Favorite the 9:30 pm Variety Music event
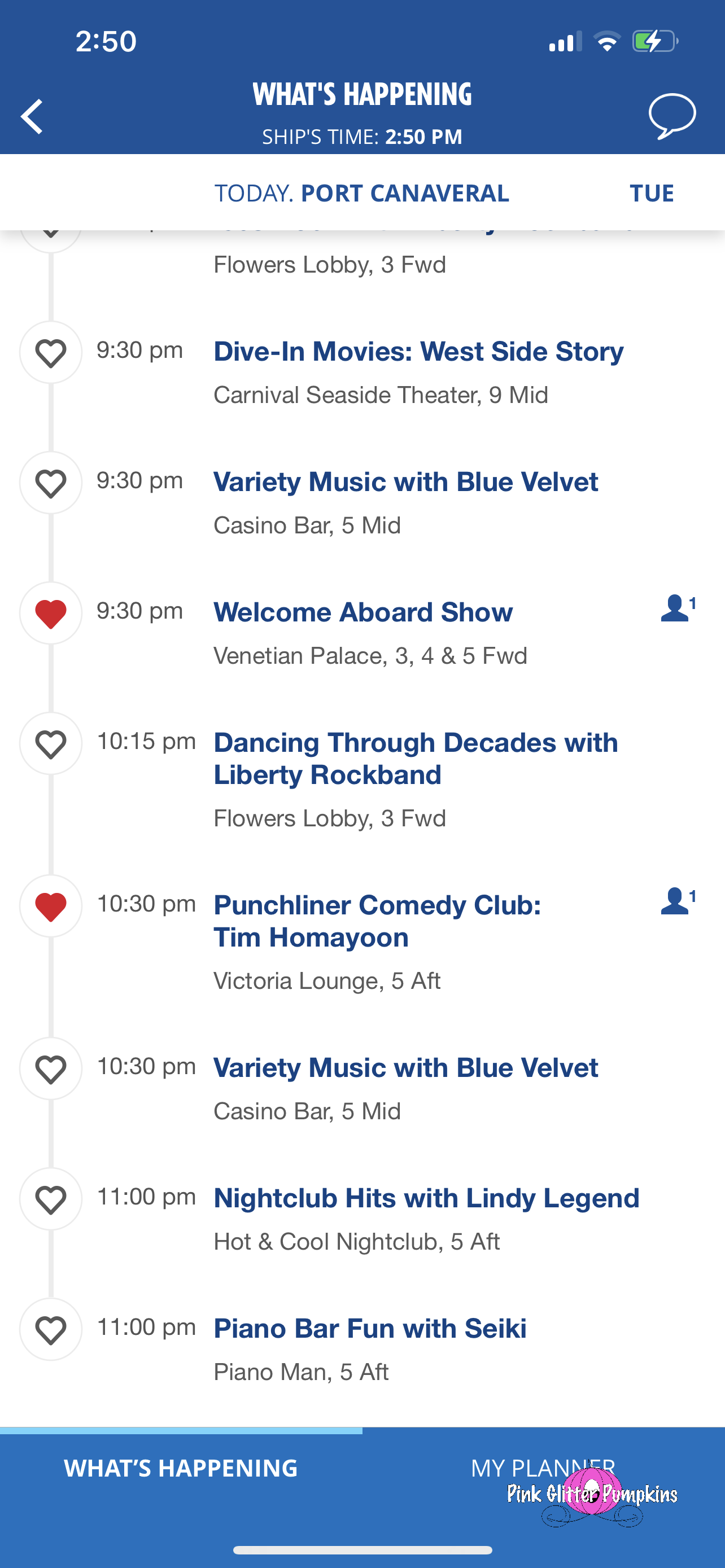The height and width of the screenshot is (1568, 725). point(50,483)
